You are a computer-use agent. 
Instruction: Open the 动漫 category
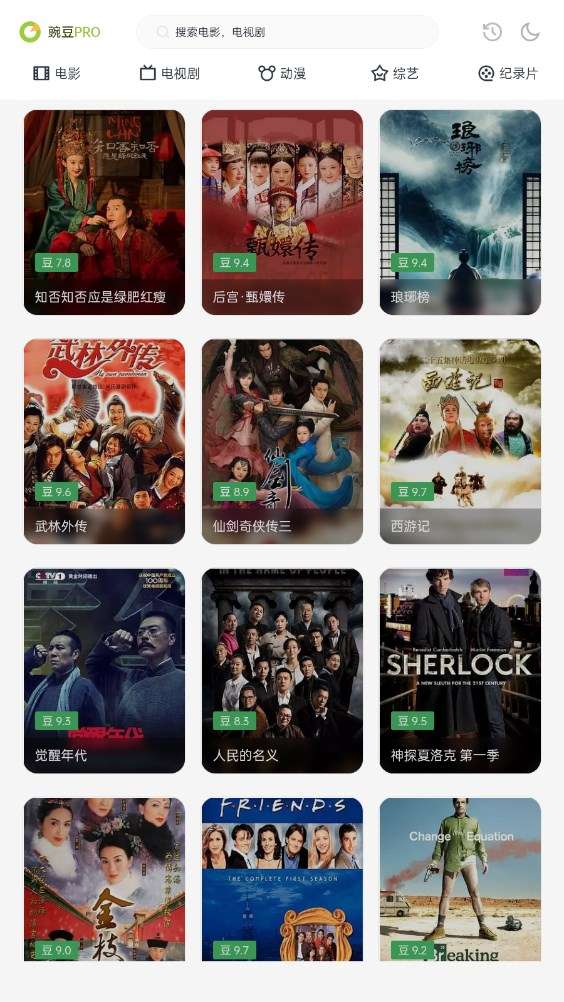[x=282, y=73]
